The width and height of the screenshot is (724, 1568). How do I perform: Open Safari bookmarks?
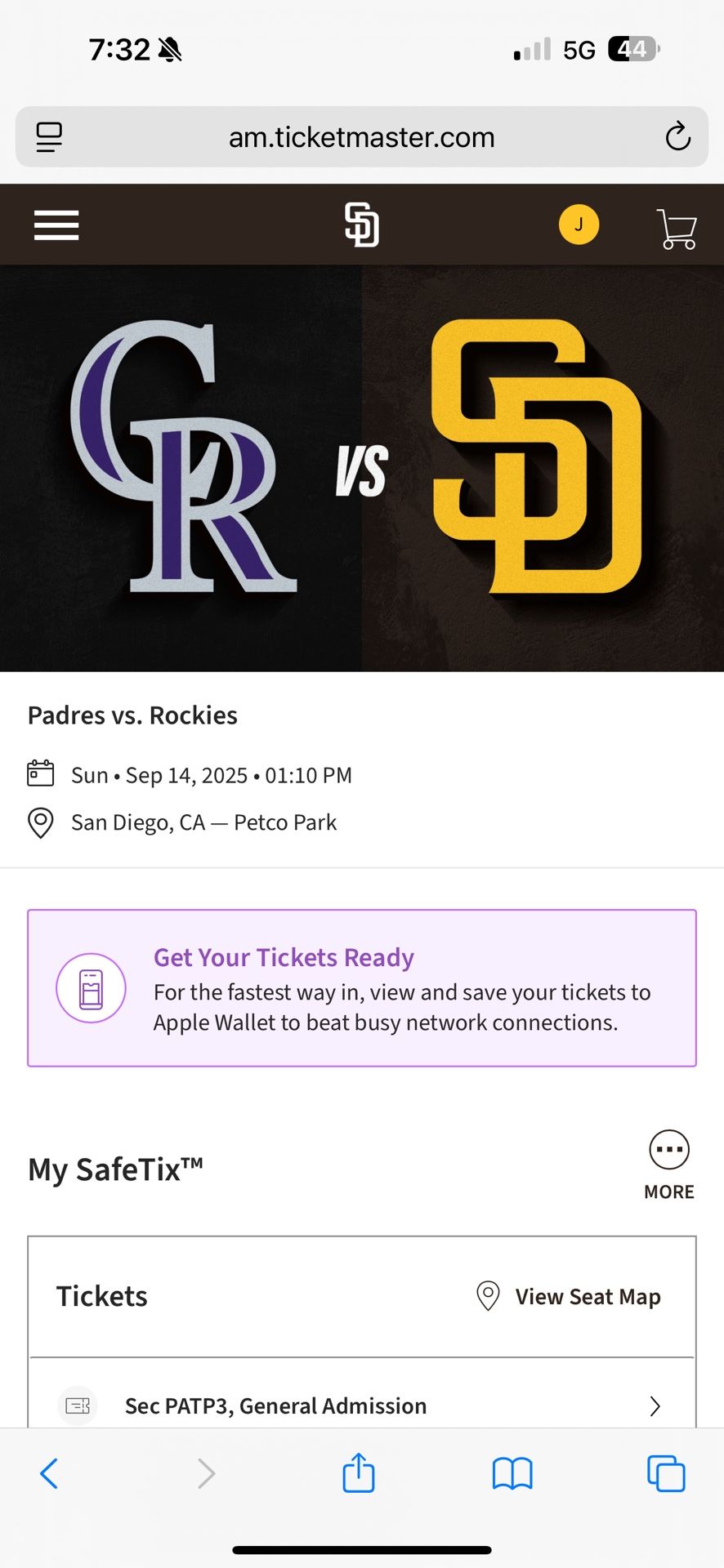(512, 1473)
